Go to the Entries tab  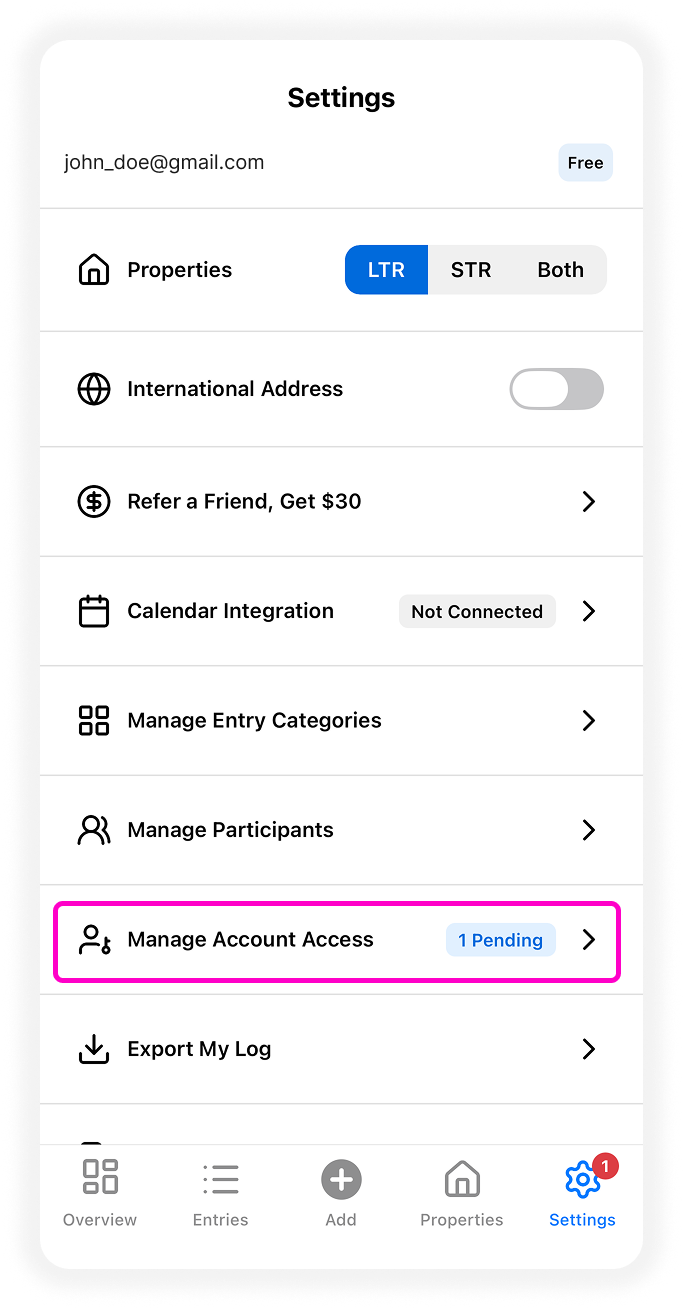click(x=220, y=1192)
